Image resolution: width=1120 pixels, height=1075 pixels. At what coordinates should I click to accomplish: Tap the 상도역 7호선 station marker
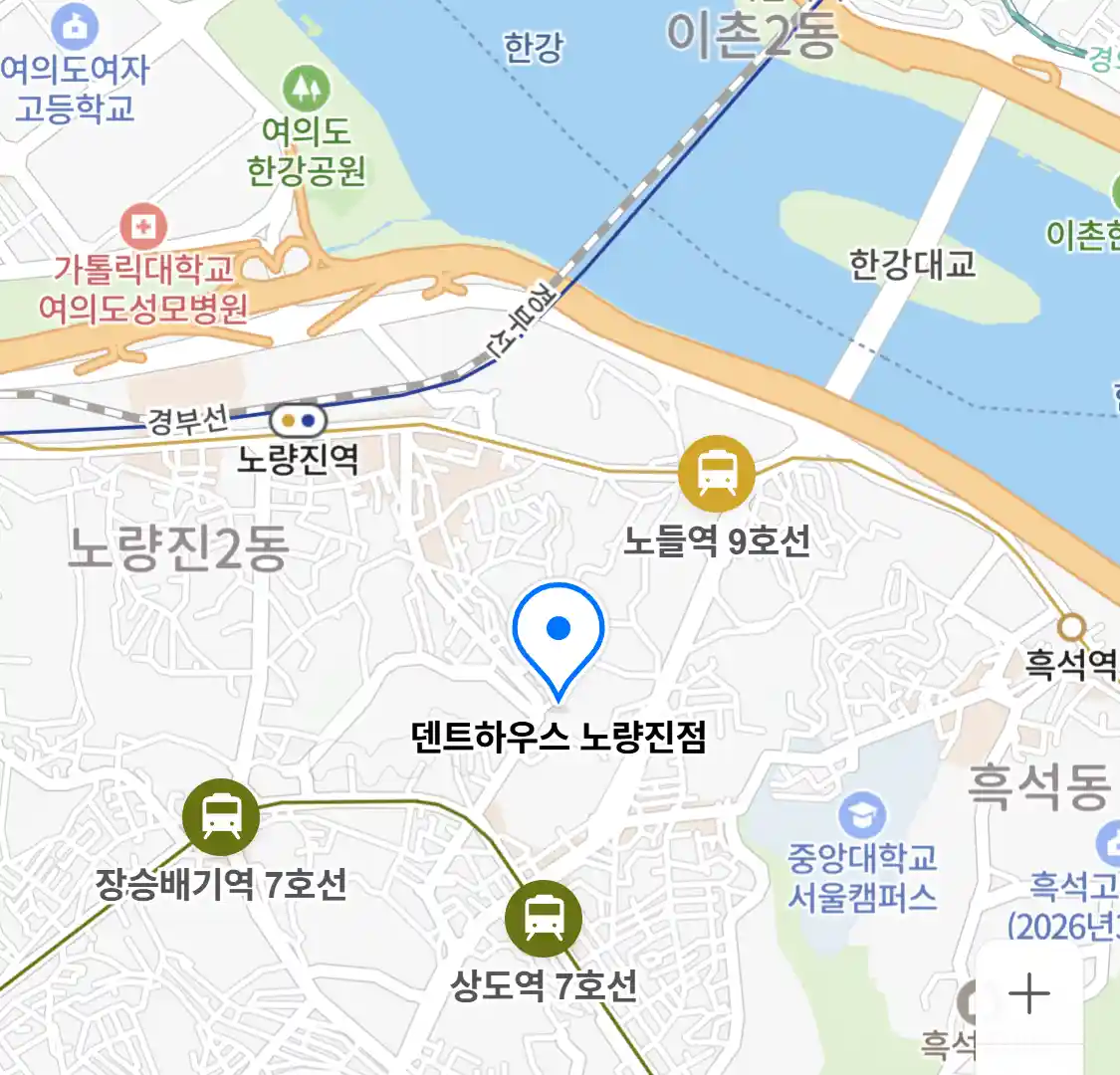tap(543, 918)
